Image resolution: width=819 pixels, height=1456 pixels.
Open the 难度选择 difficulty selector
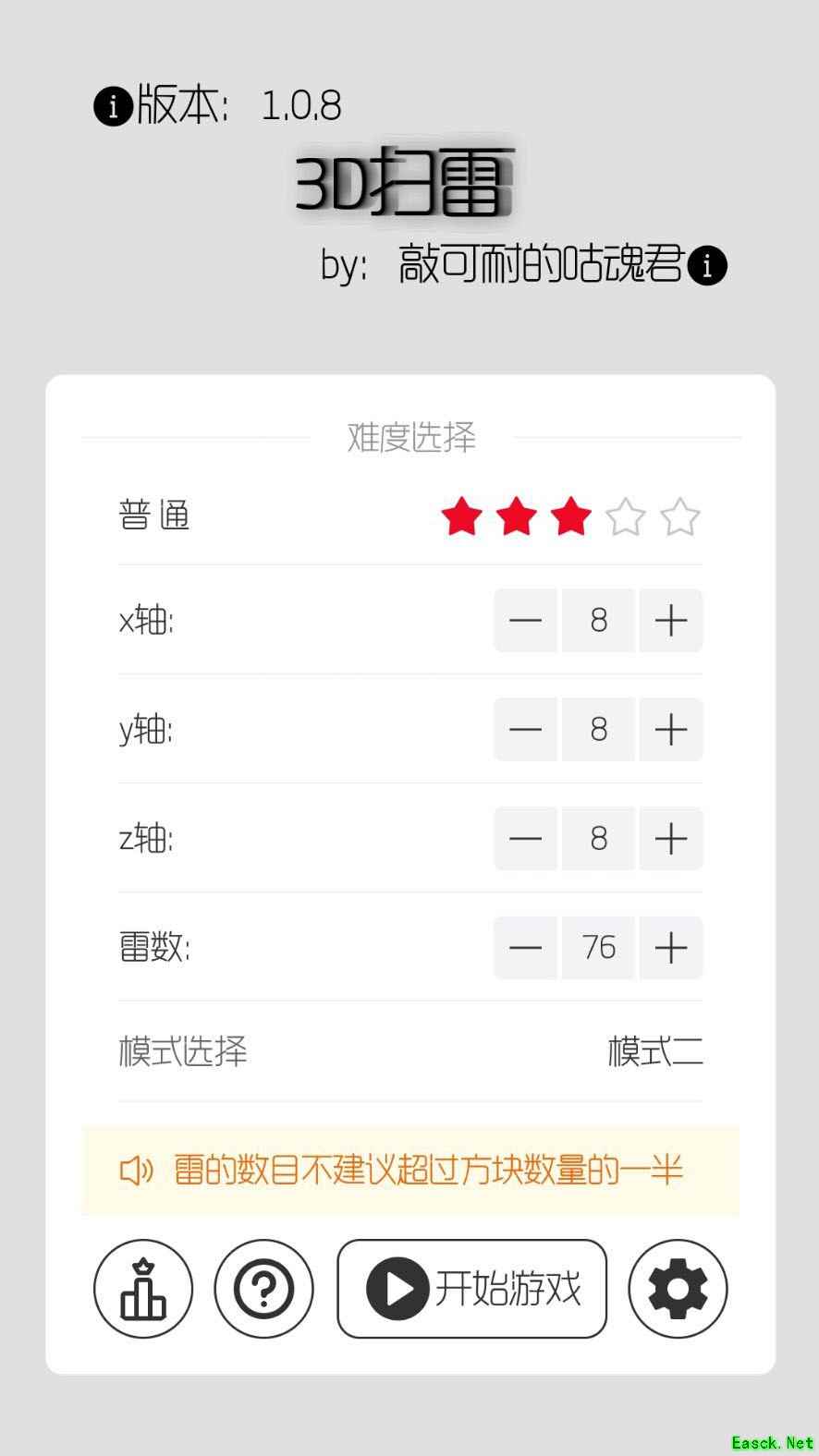point(409,434)
